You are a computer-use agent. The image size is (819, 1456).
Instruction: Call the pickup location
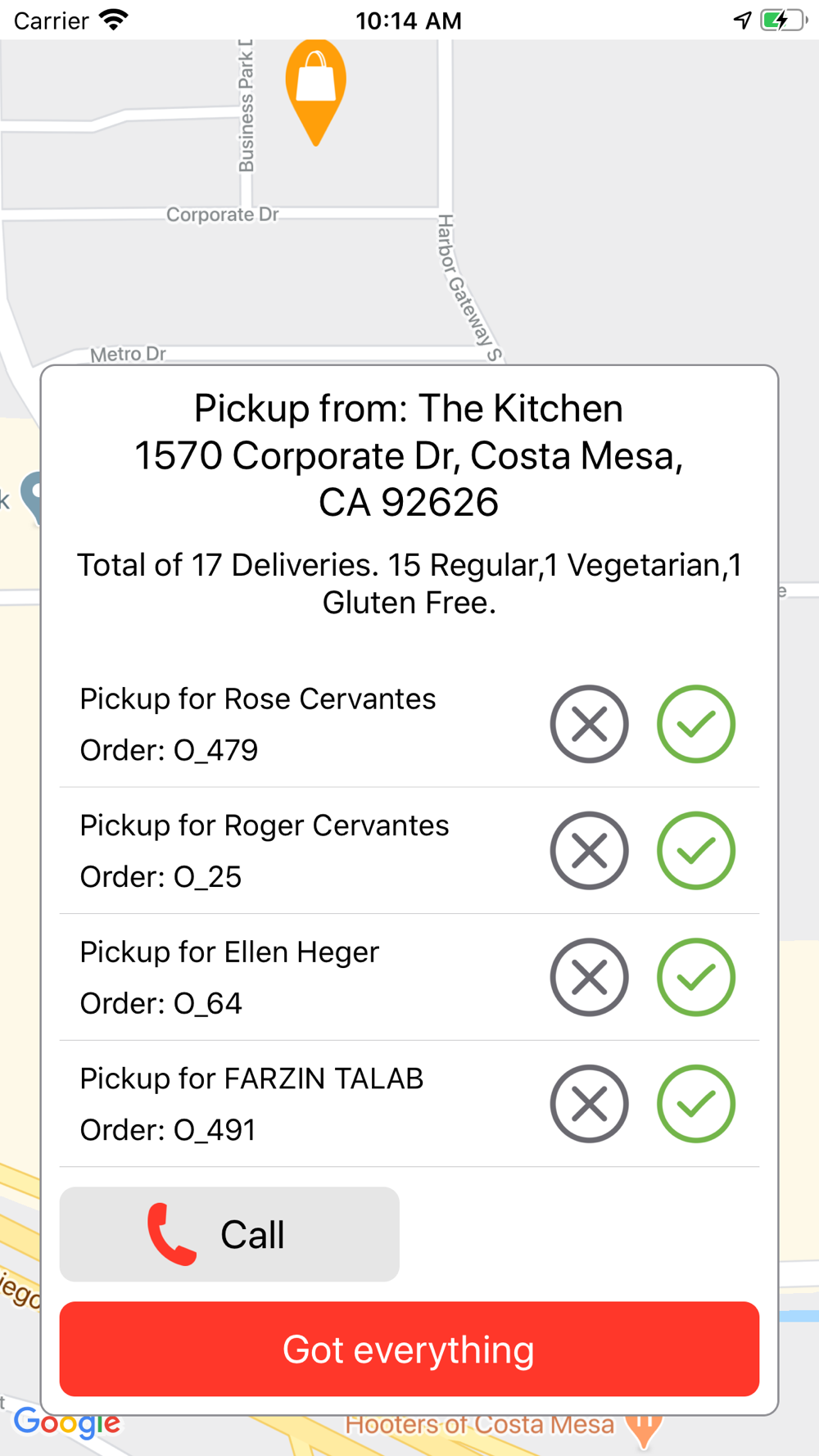coord(229,1234)
